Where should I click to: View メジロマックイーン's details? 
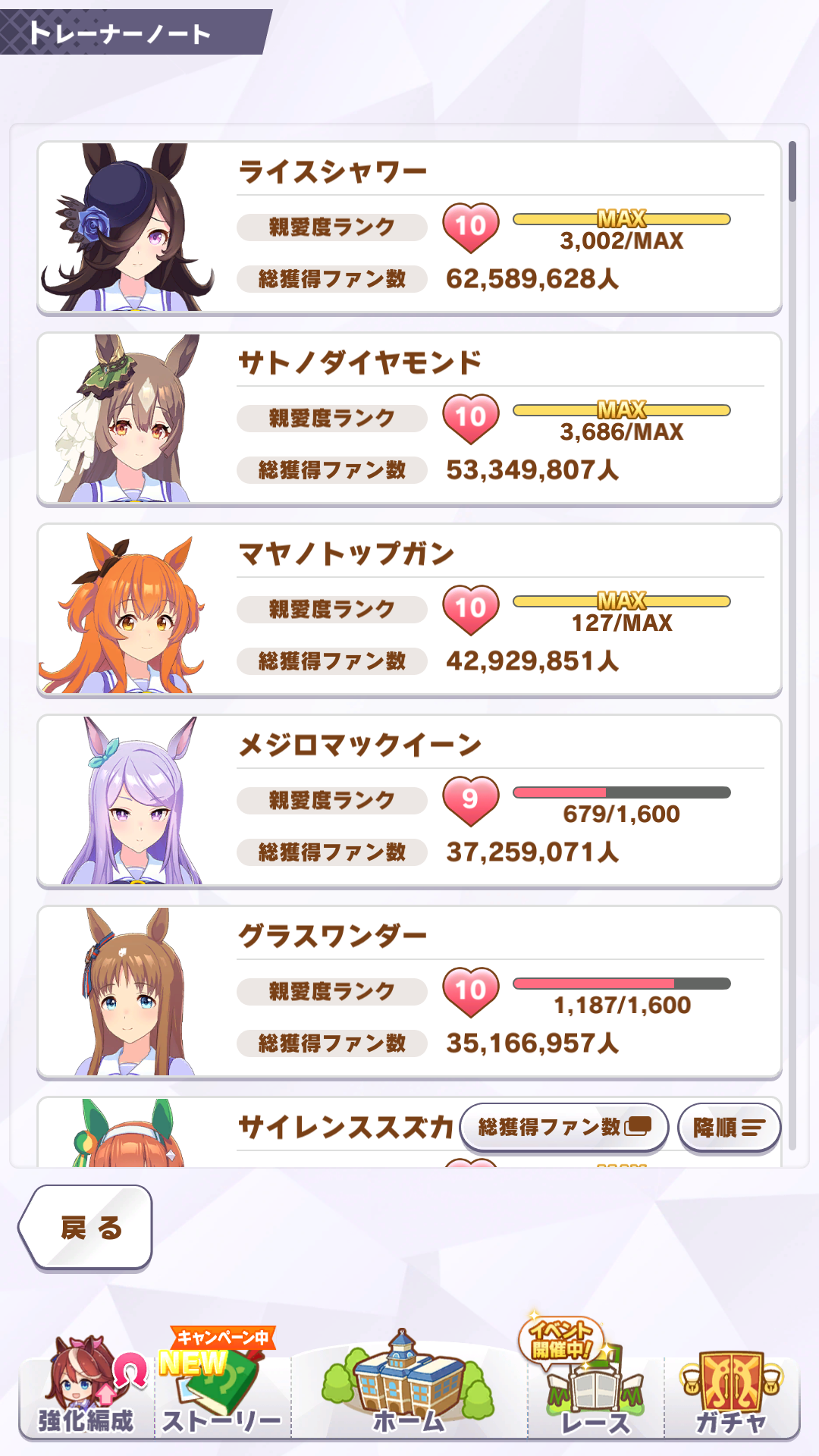click(x=409, y=801)
